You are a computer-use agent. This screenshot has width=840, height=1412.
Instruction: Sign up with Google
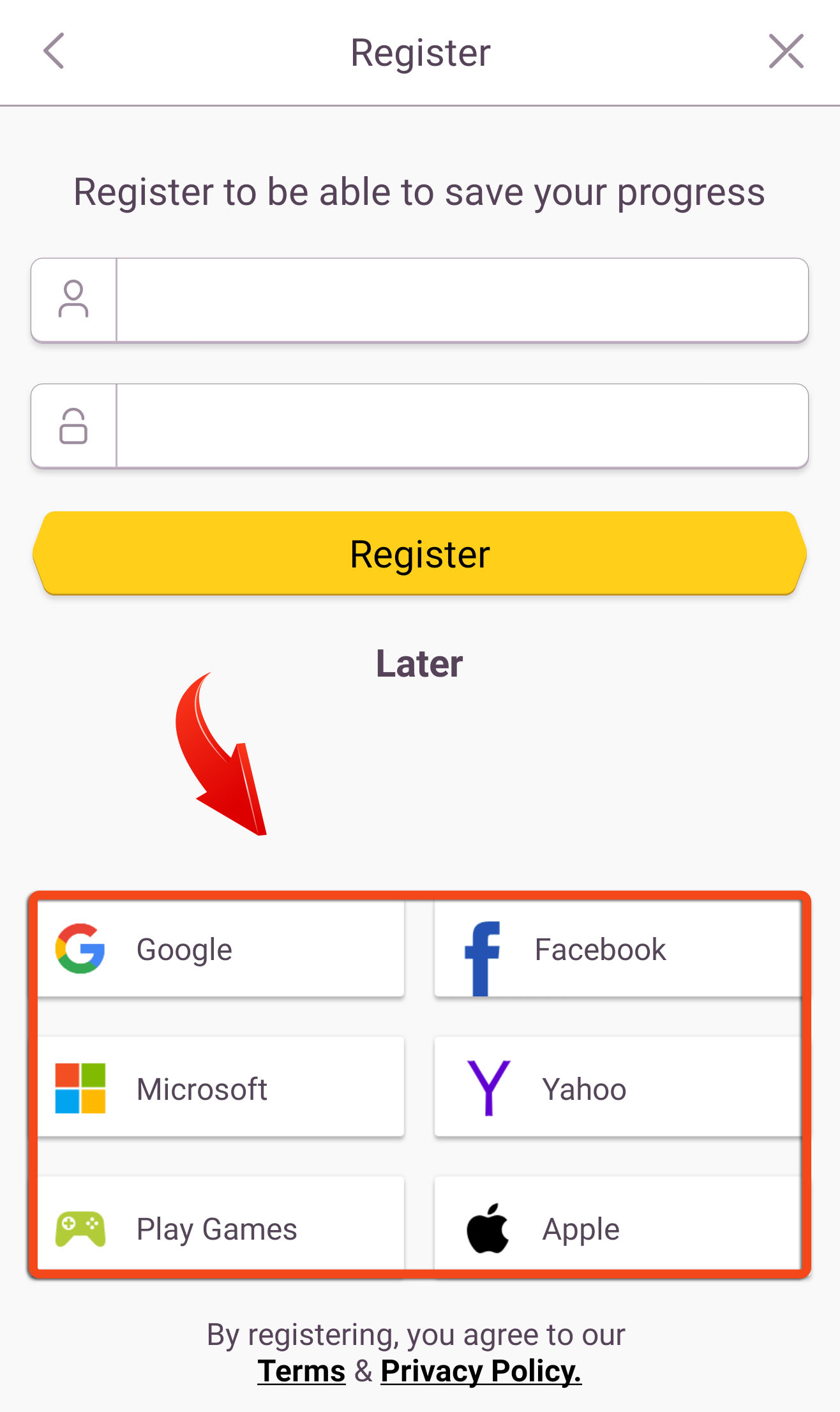pyautogui.click(x=221, y=949)
